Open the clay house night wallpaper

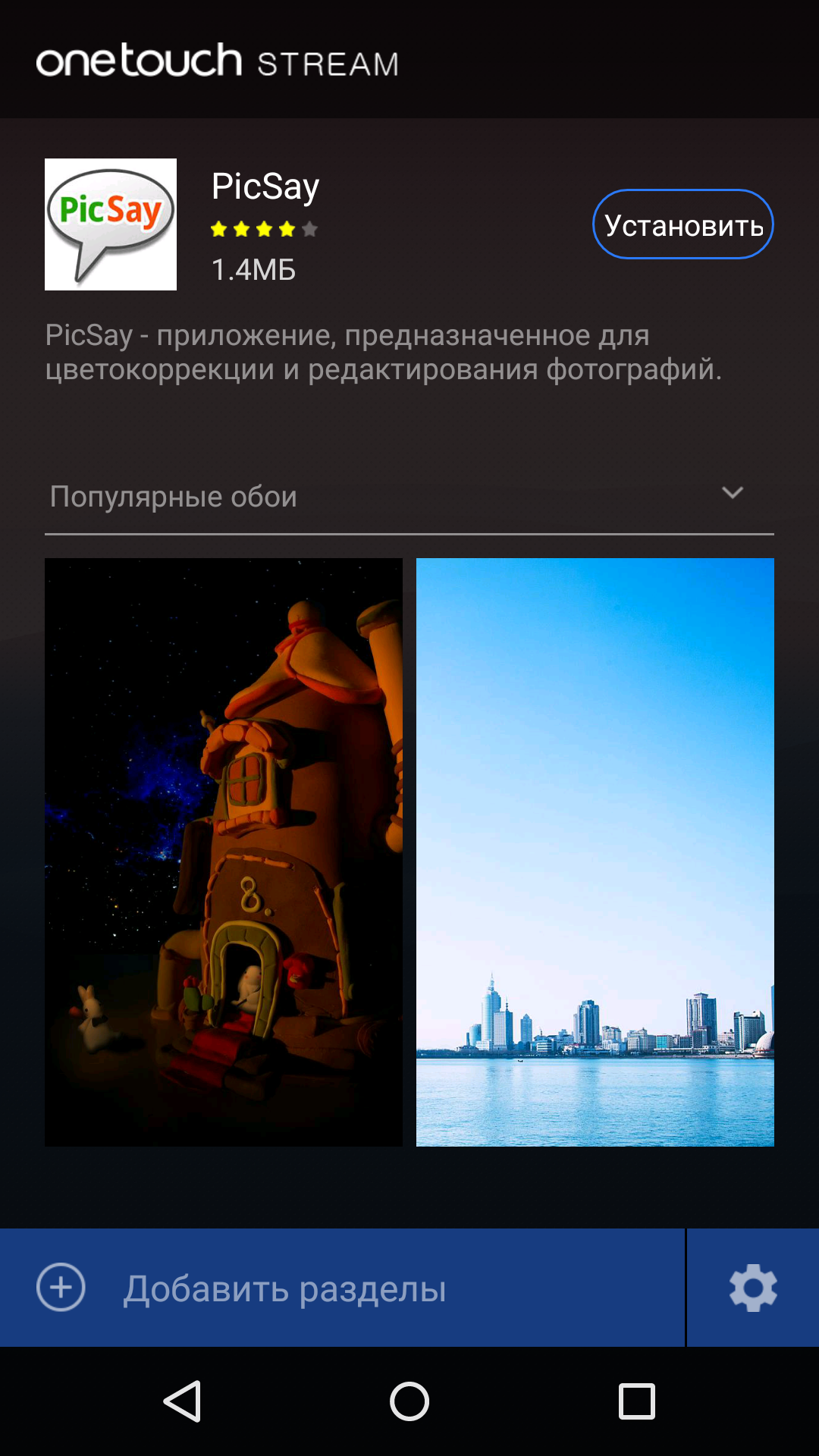(224, 852)
